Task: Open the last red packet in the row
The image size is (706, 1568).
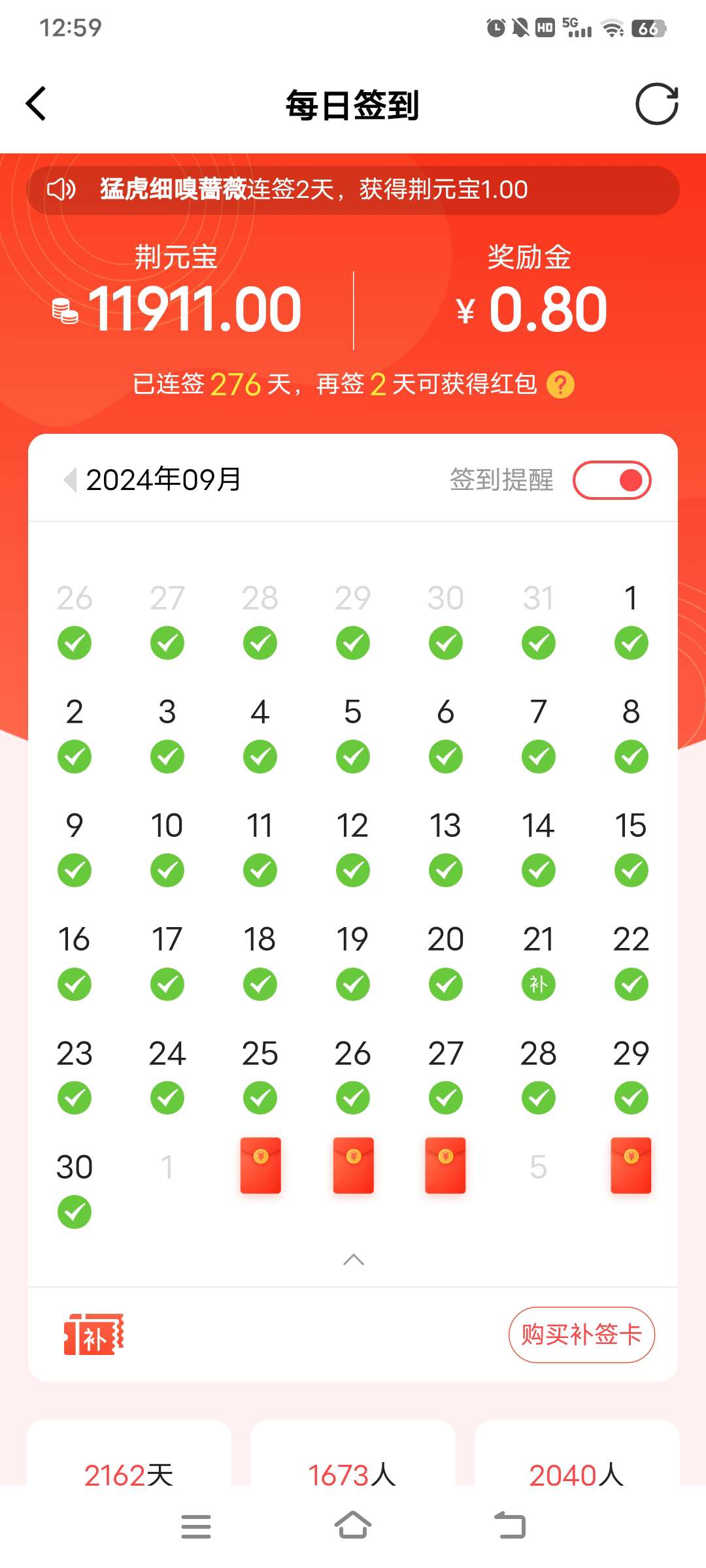Action: [x=631, y=1166]
